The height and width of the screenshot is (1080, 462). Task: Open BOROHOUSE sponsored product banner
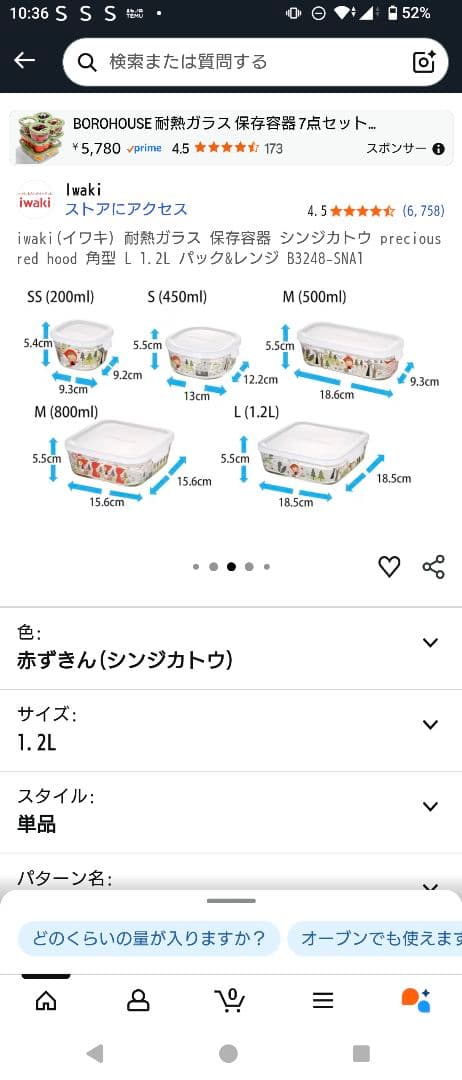click(231, 136)
